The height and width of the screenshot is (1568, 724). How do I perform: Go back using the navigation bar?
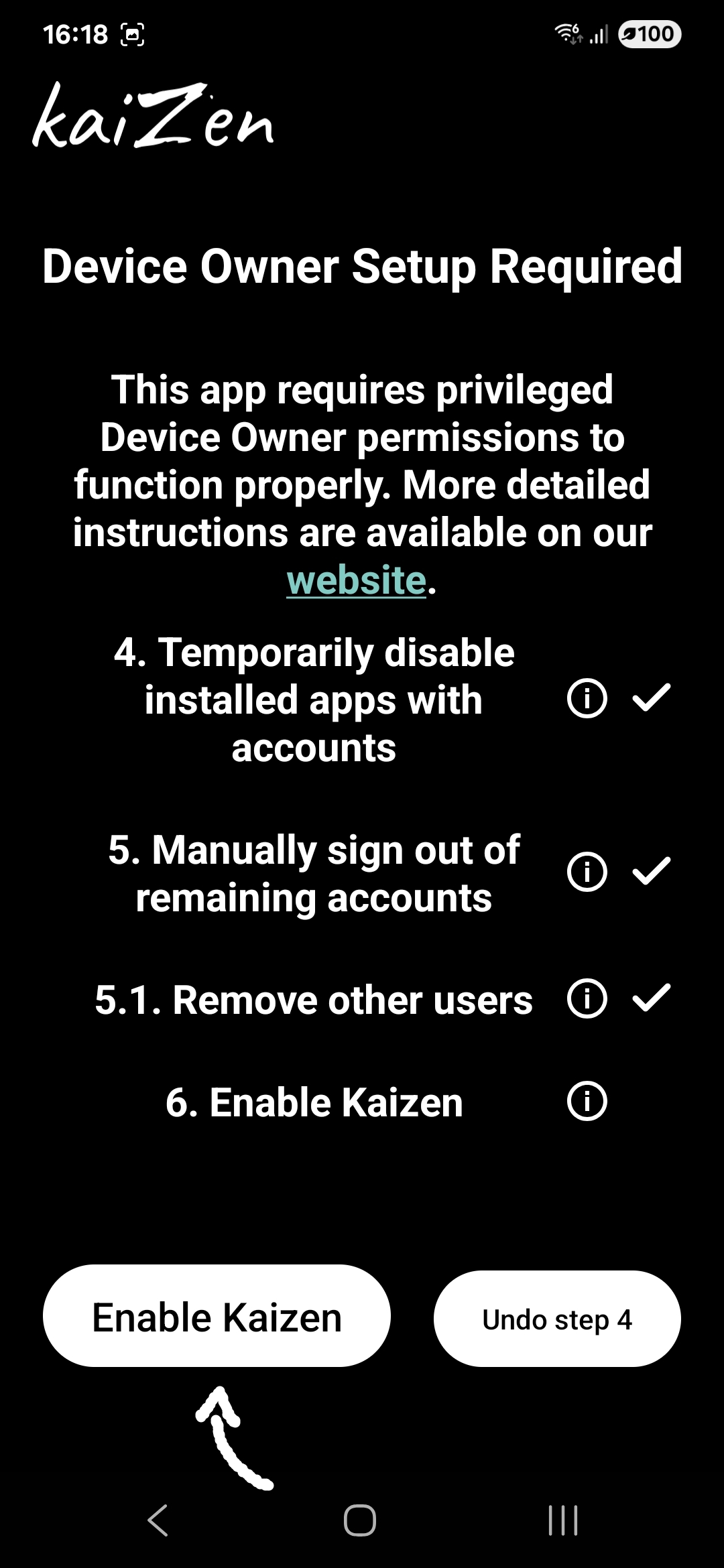click(158, 1520)
